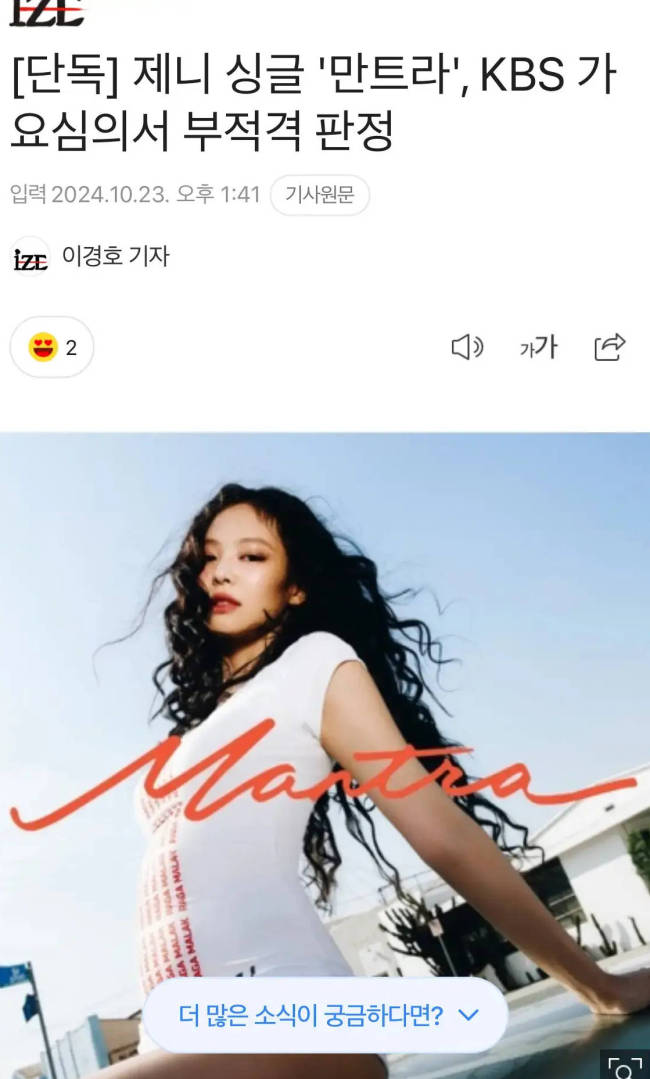The height and width of the screenshot is (1079, 650).
Task: Listen to the article with the speaker icon
Action: click(x=466, y=347)
